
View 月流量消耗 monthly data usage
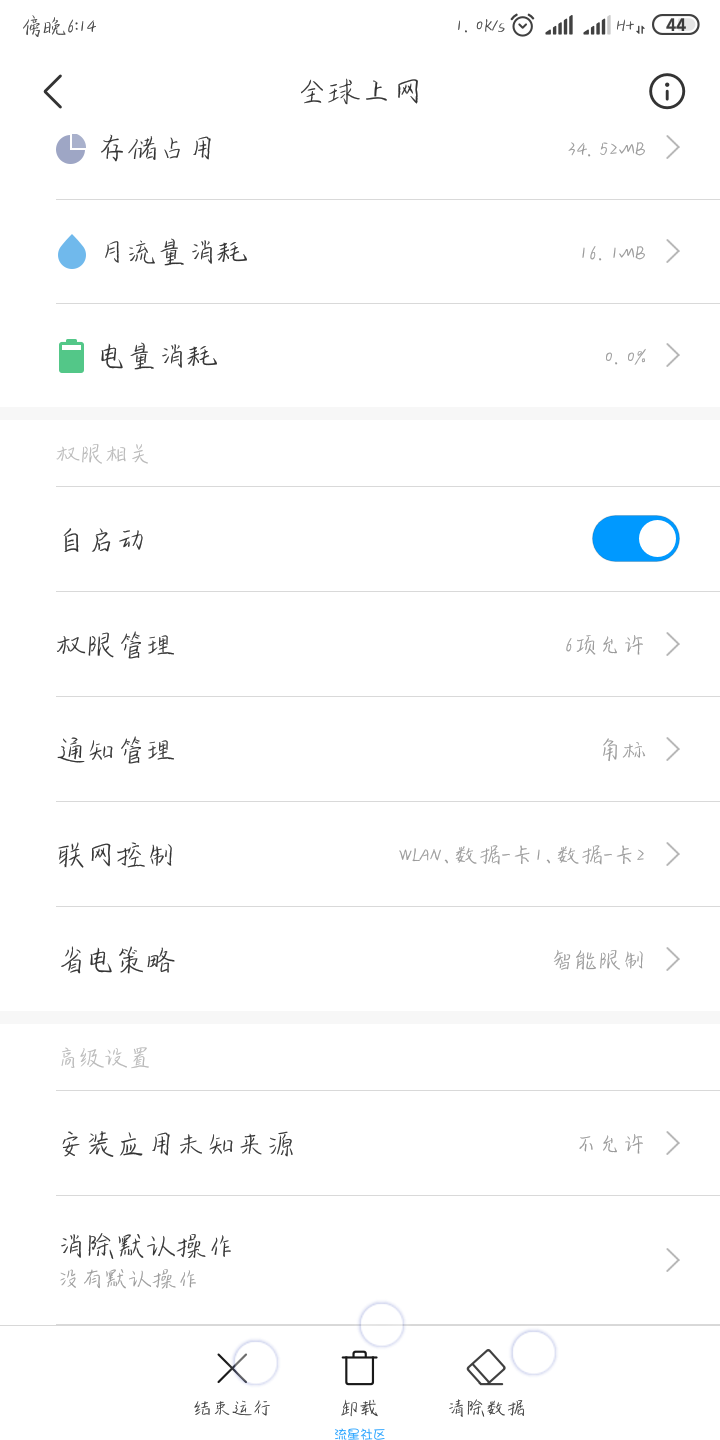360,252
